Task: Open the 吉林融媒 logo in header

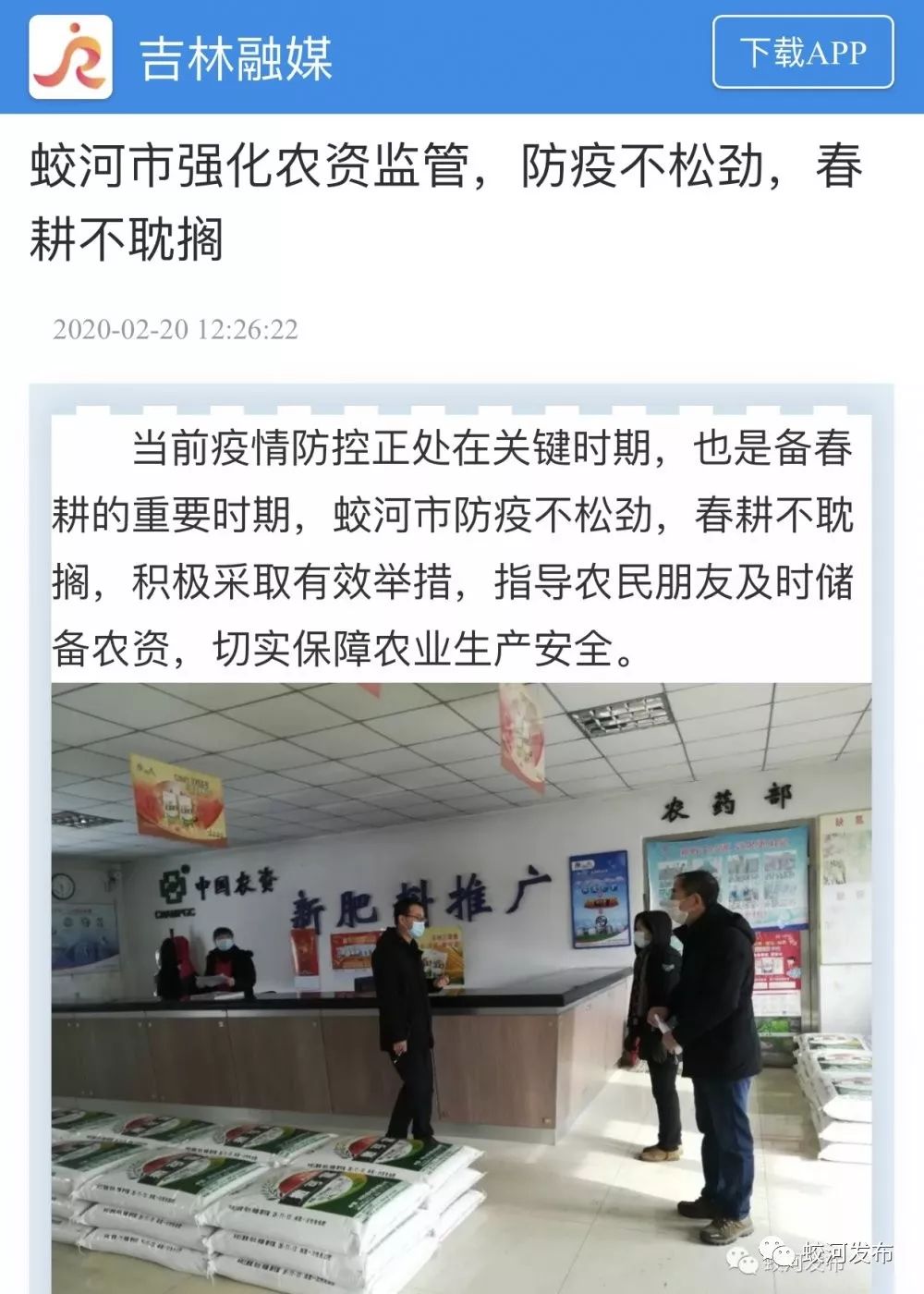Action: coord(71,57)
